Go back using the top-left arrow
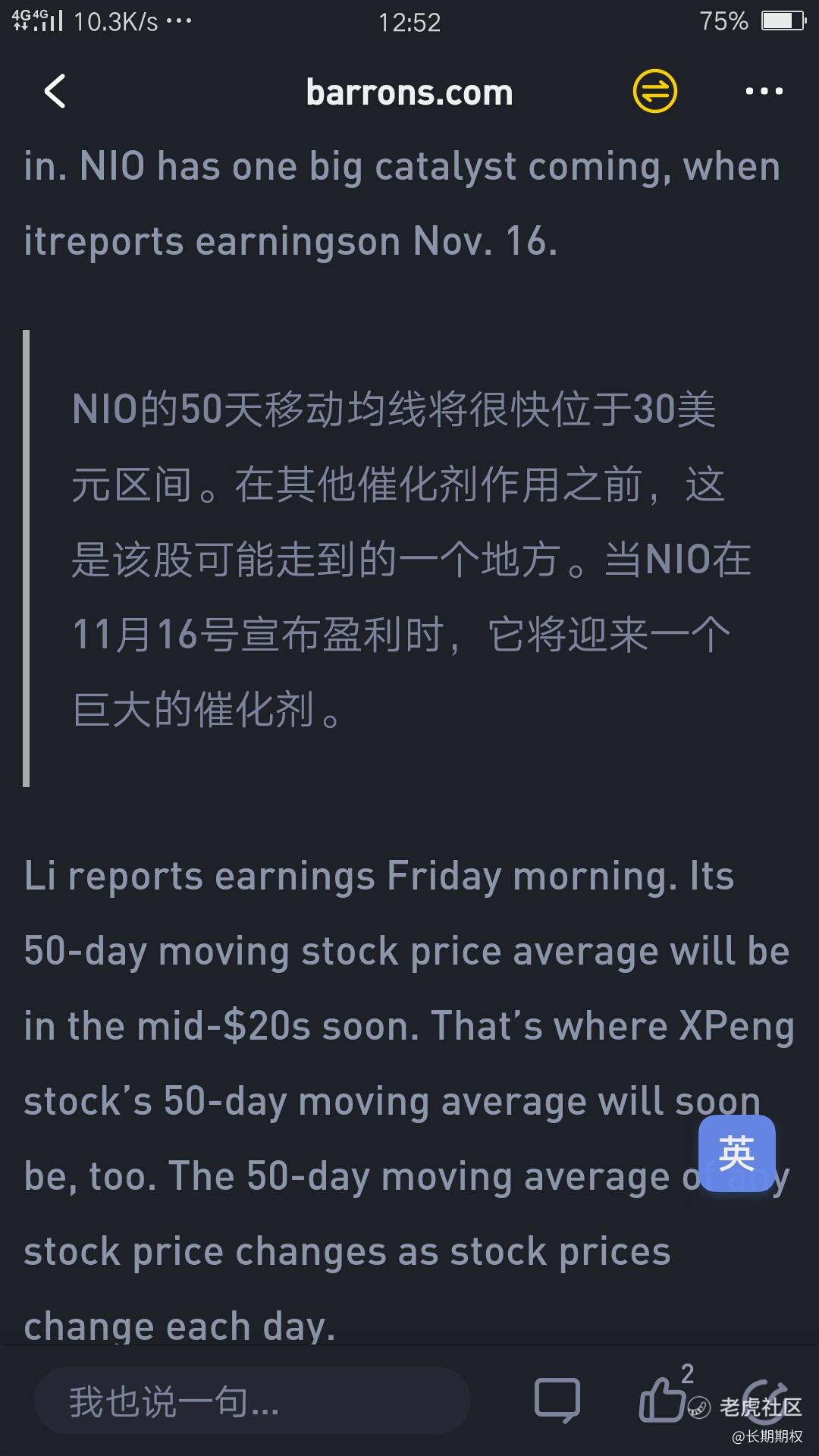Viewport: 819px width, 1456px height. coord(55,92)
